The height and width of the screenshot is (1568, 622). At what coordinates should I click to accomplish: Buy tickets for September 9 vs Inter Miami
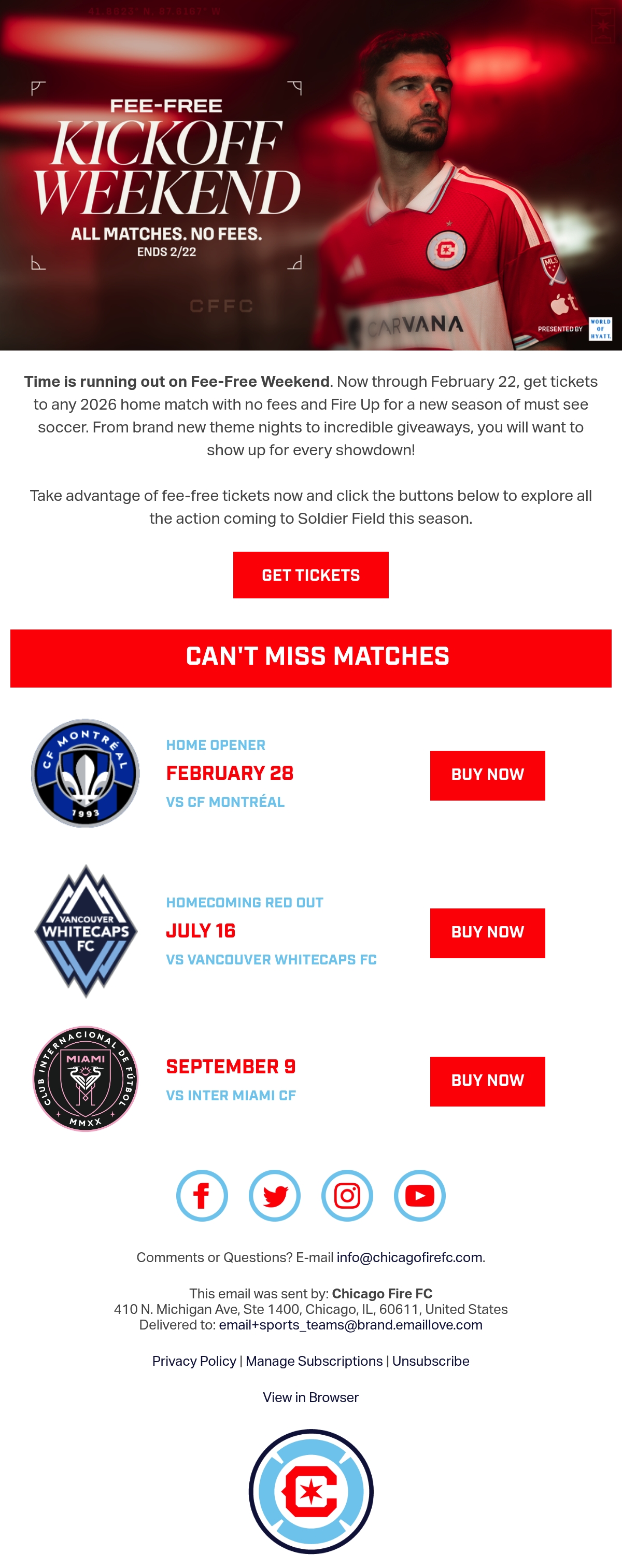coord(487,1081)
